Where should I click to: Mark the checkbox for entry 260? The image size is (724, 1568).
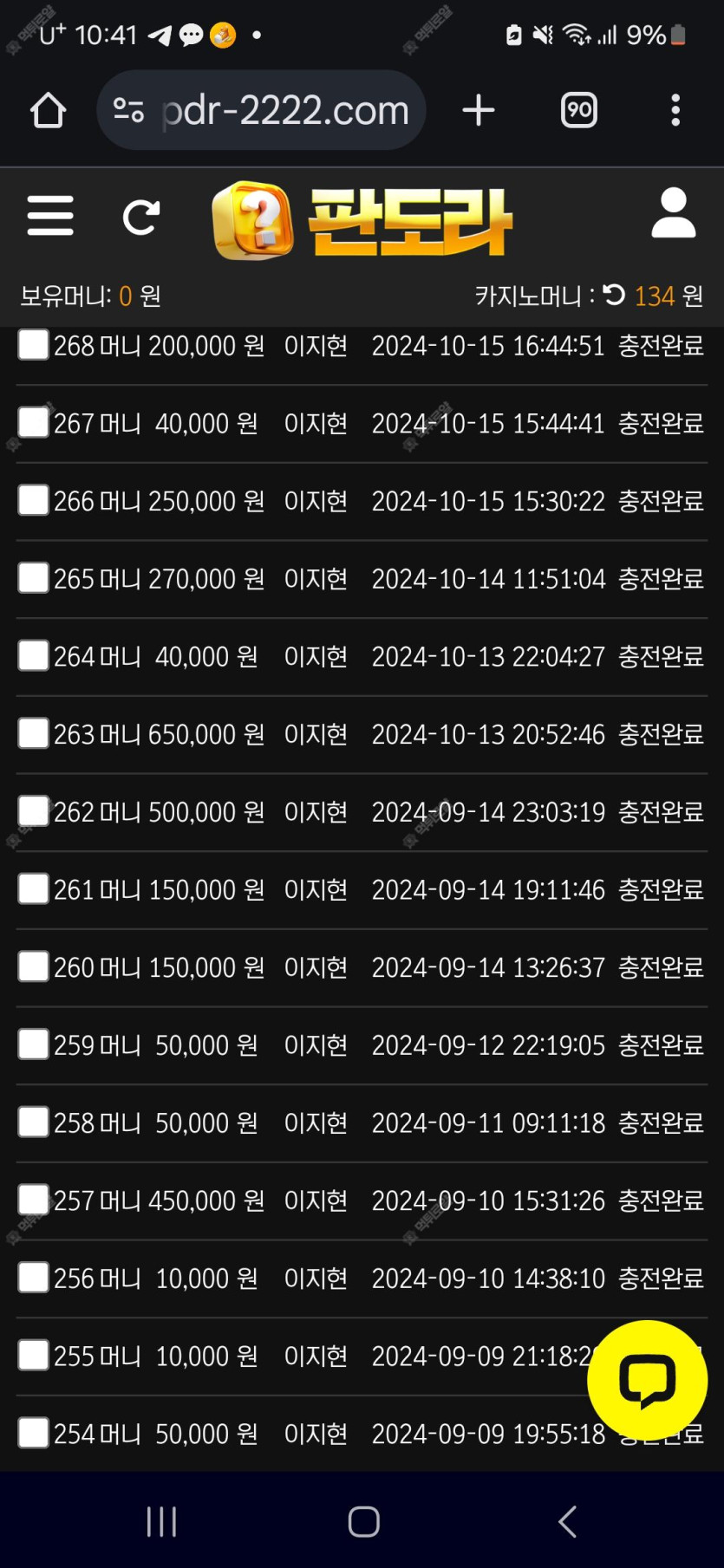(x=33, y=966)
